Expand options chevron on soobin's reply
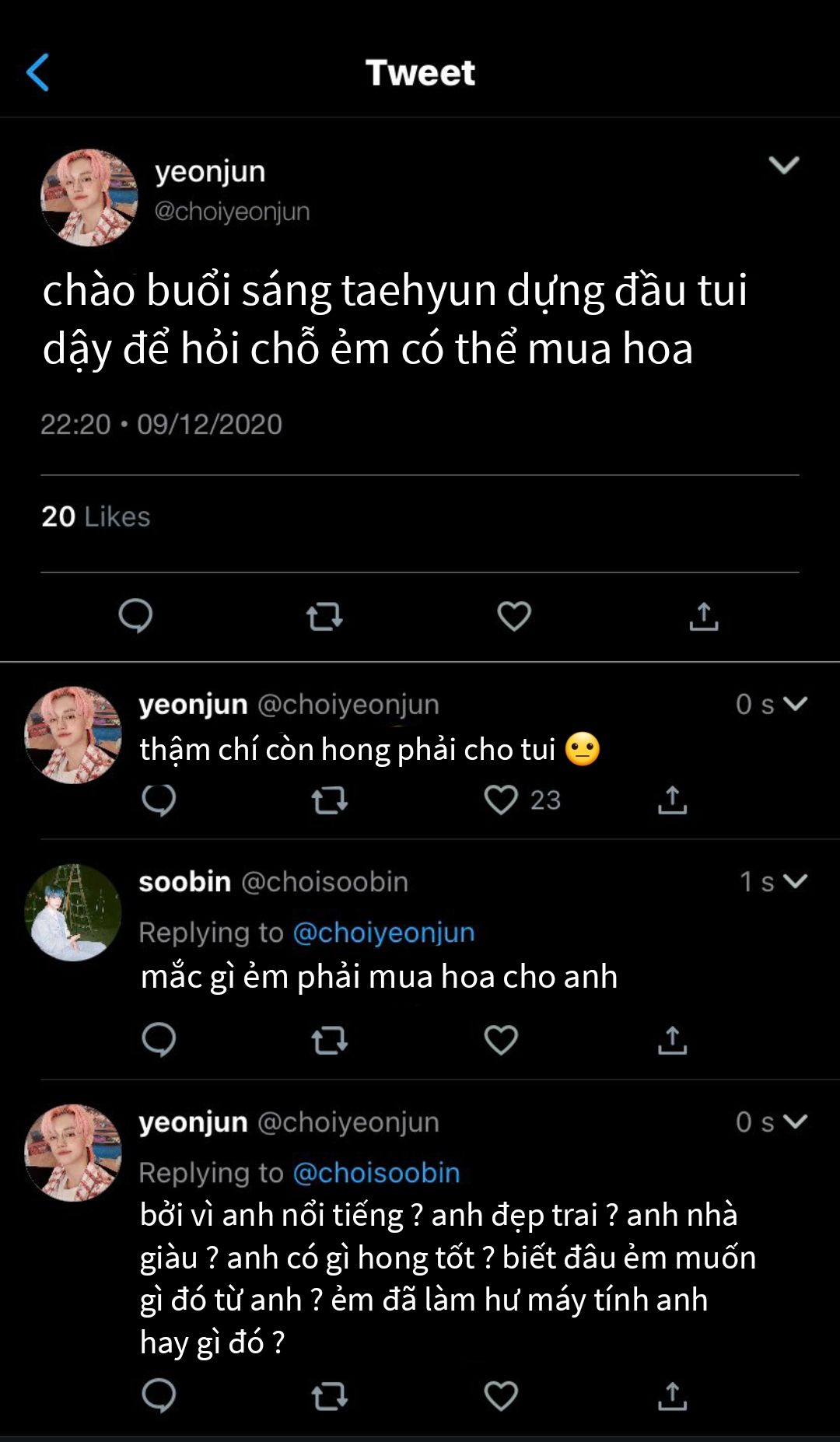The image size is (840, 1442). pos(796,881)
